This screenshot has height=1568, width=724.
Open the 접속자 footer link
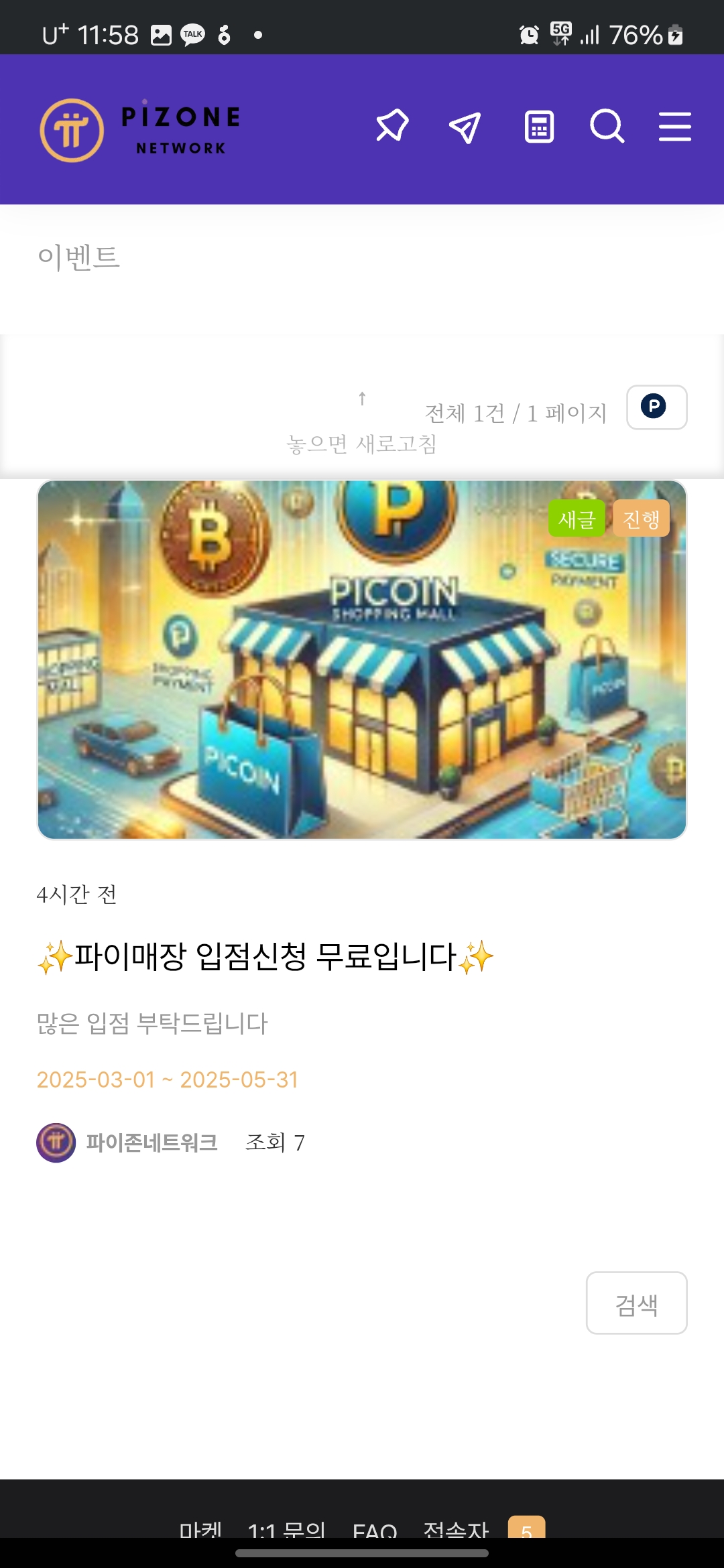tap(457, 1529)
